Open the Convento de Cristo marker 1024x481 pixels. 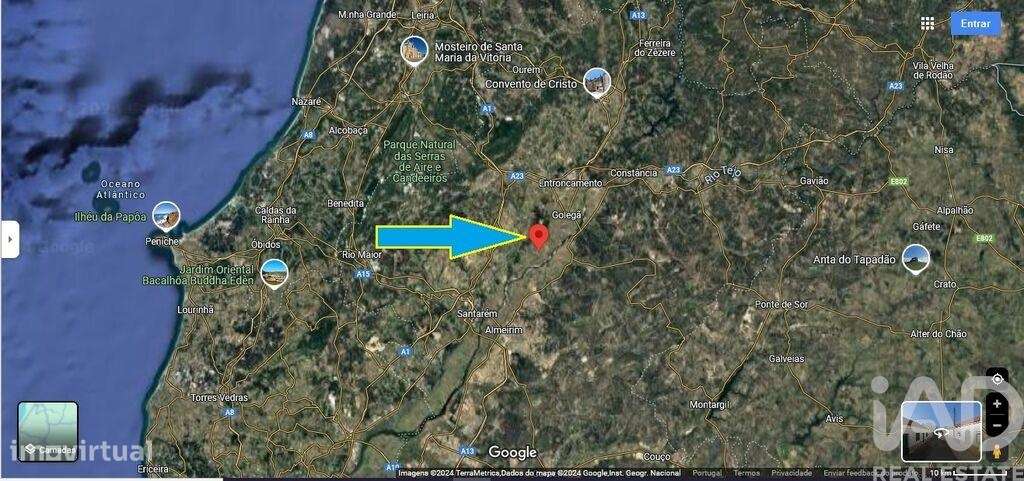597,83
